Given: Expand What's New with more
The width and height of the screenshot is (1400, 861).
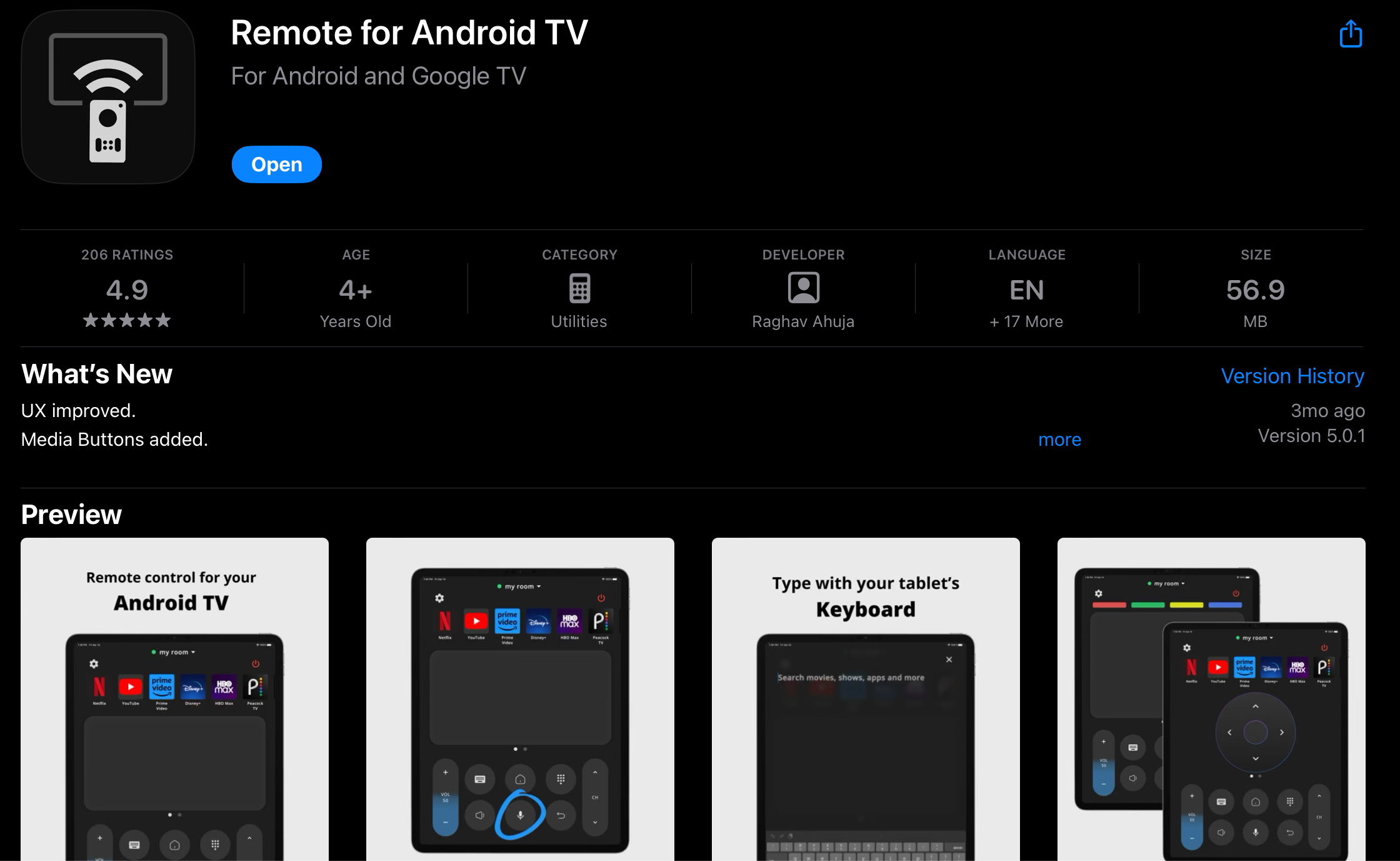Looking at the screenshot, I should pos(1059,440).
